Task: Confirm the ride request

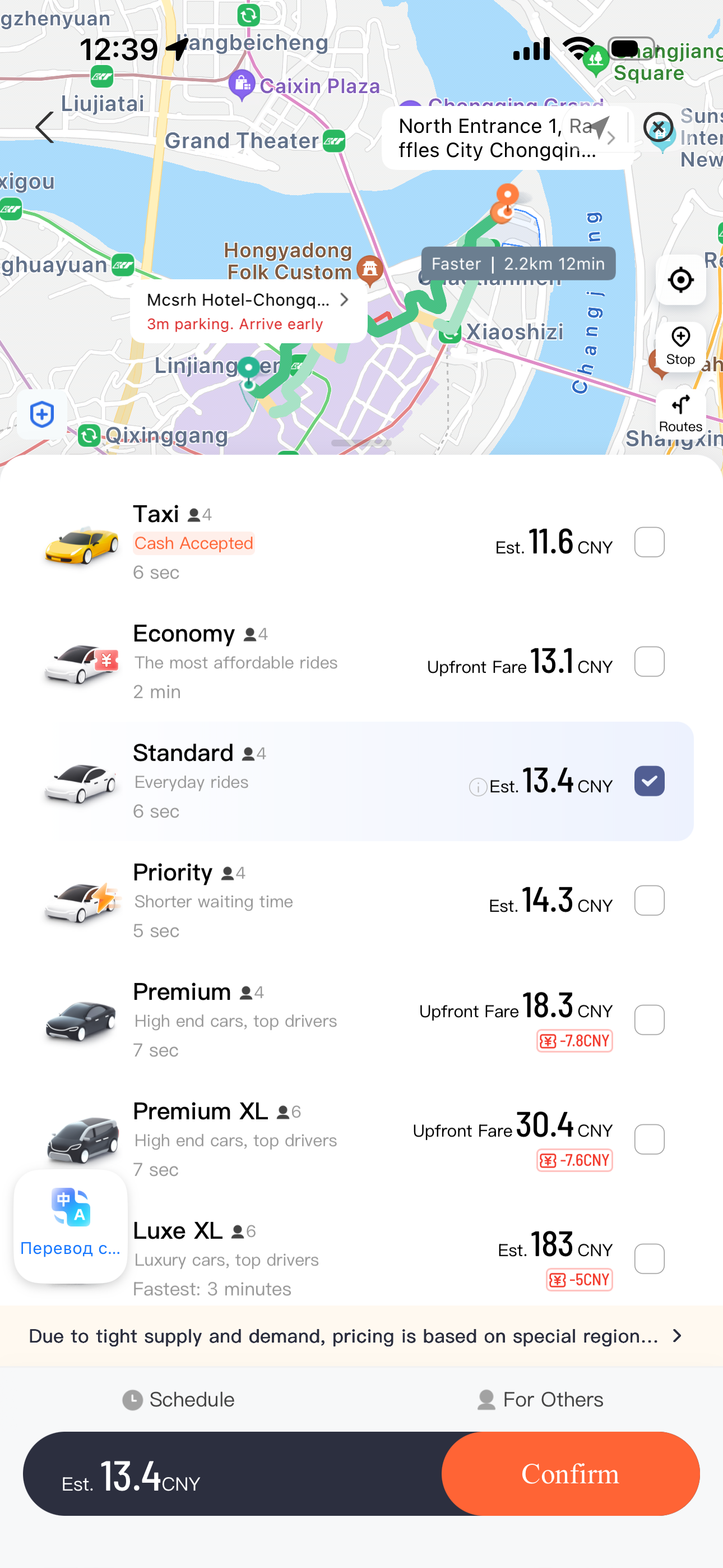Action: click(570, 1473)
